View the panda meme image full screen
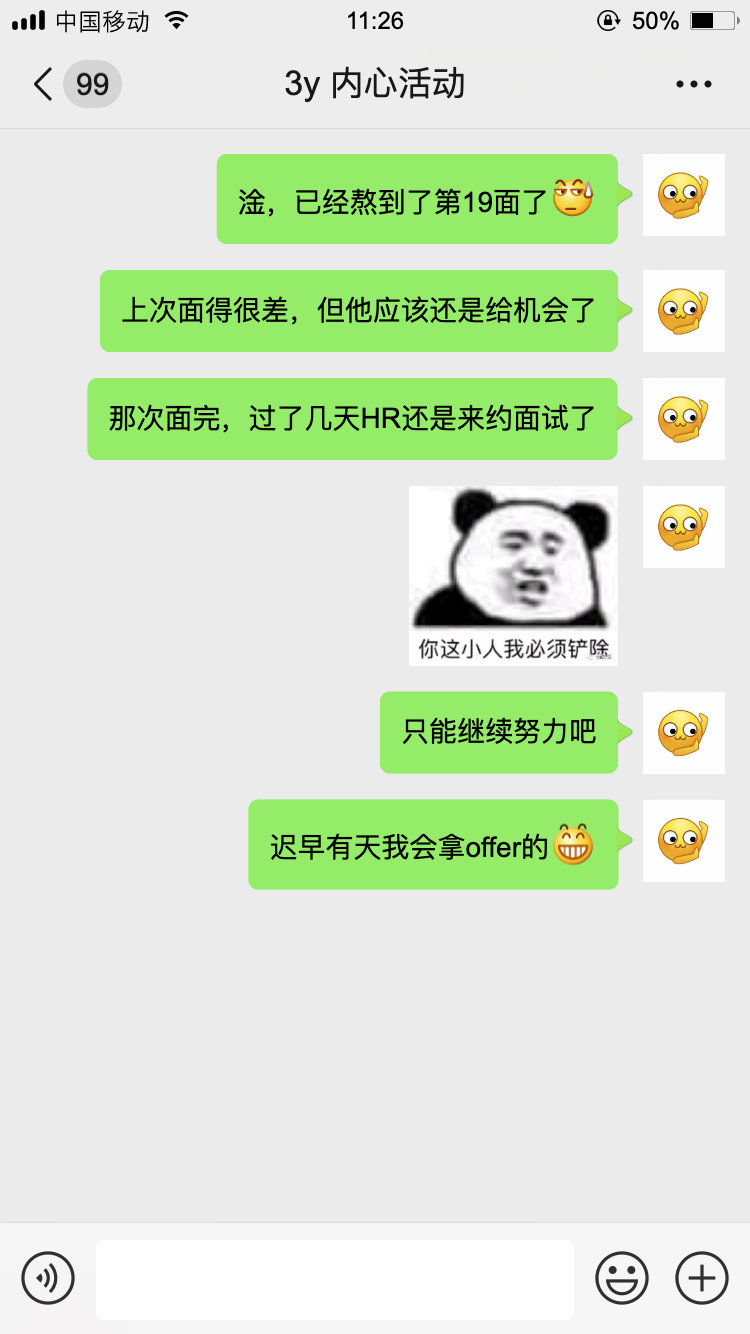The height and width of the screenshot is (1334, 750). click(513, 575)
